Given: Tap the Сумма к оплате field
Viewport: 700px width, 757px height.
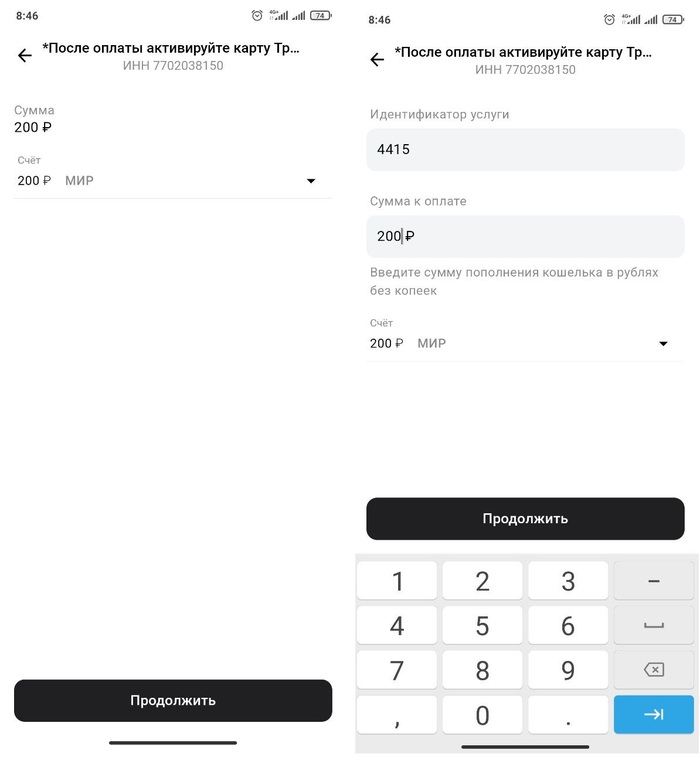Looking at the screenshot, I should 525,237.
